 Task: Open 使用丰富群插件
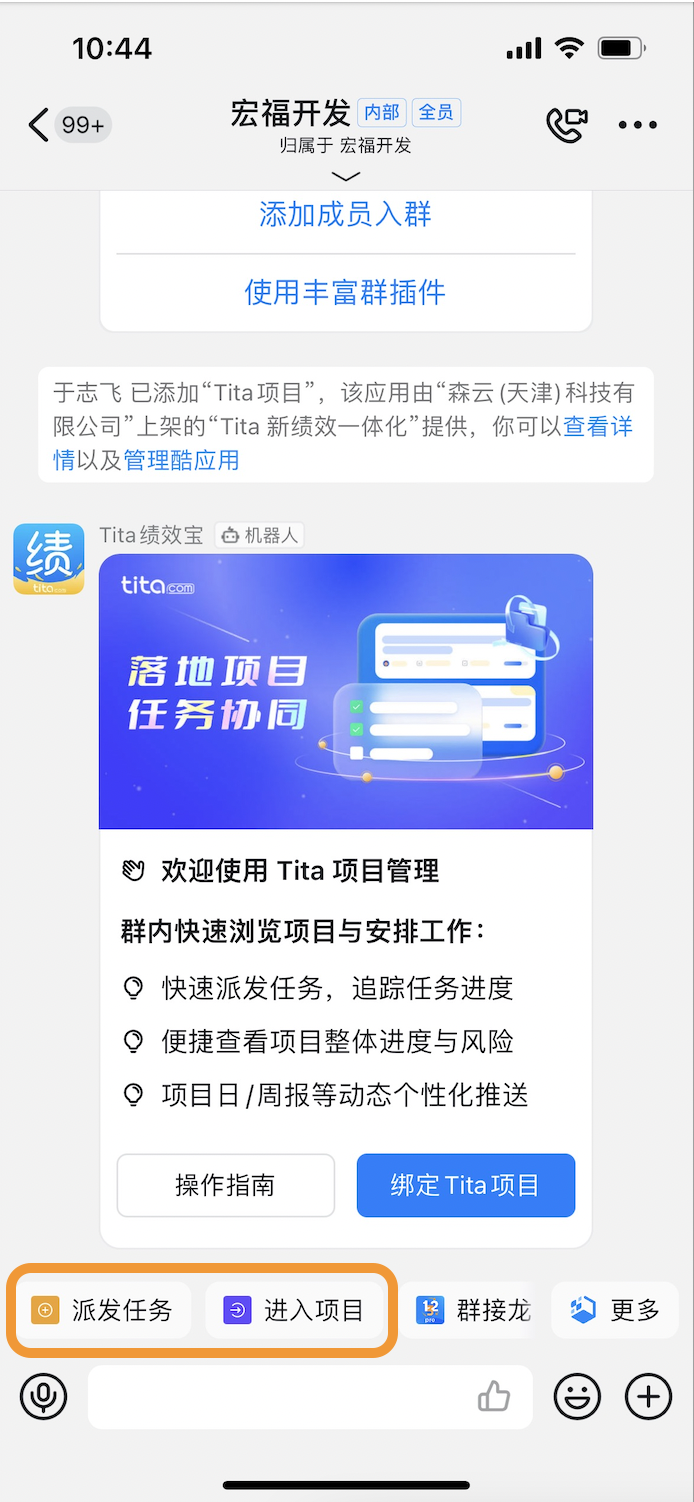pos(345,292)
